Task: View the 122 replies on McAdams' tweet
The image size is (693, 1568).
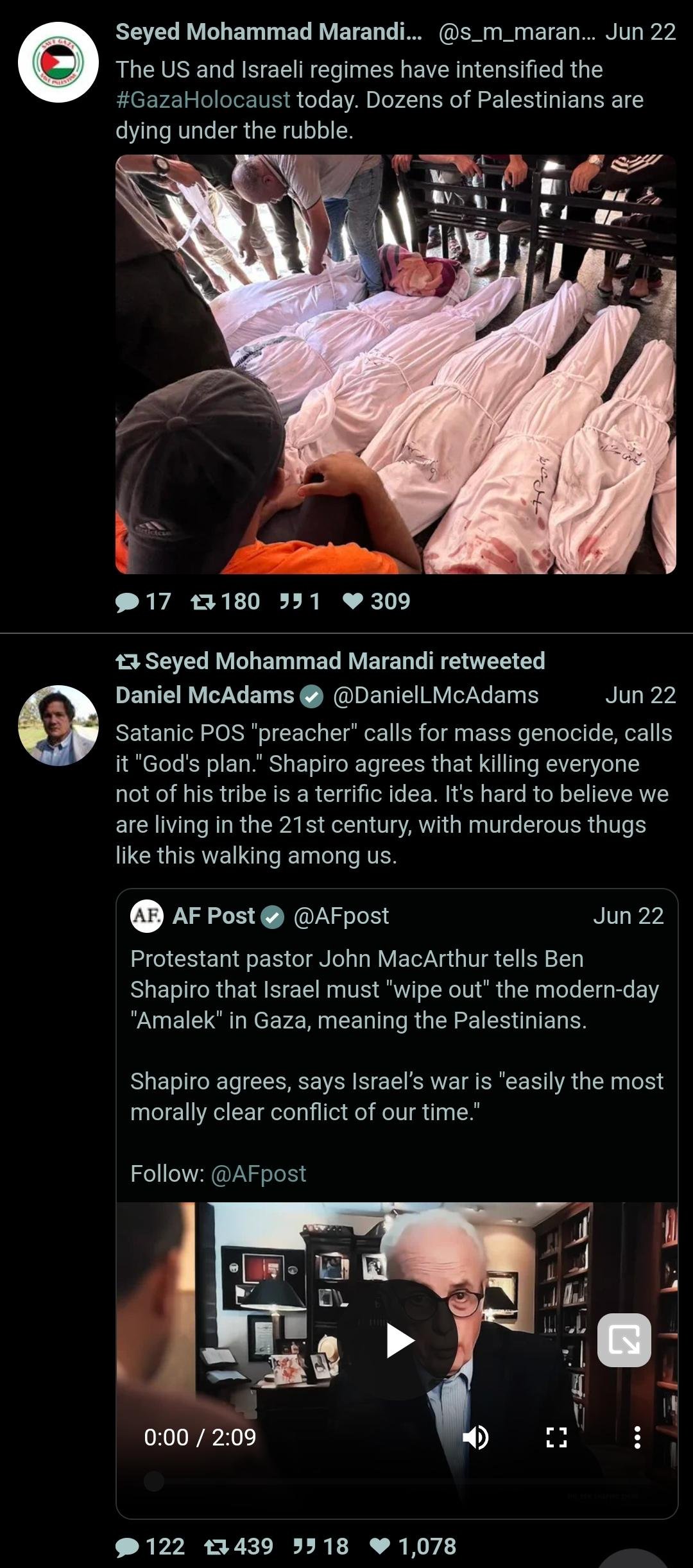Action: point(150,1546)
